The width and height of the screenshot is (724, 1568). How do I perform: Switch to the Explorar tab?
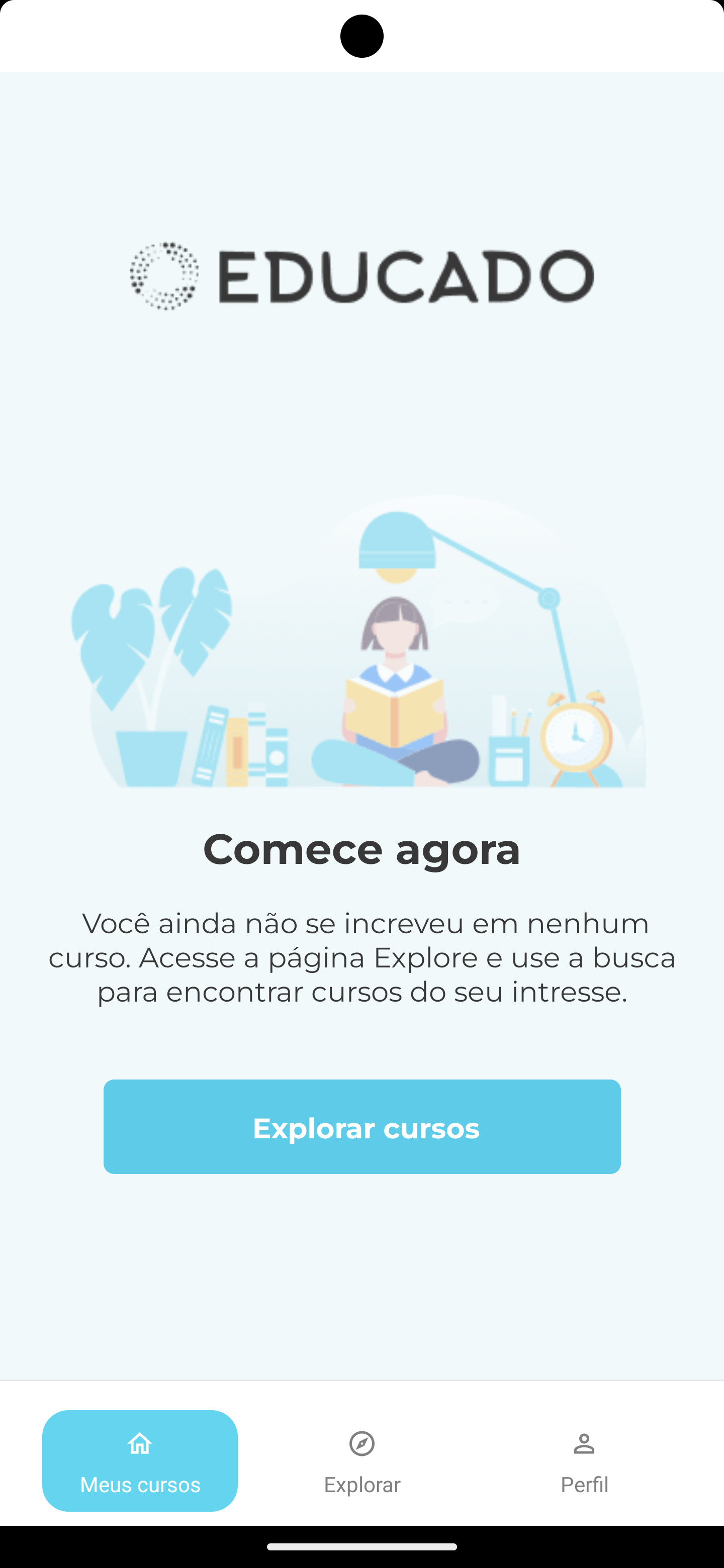coord(361,1460)
